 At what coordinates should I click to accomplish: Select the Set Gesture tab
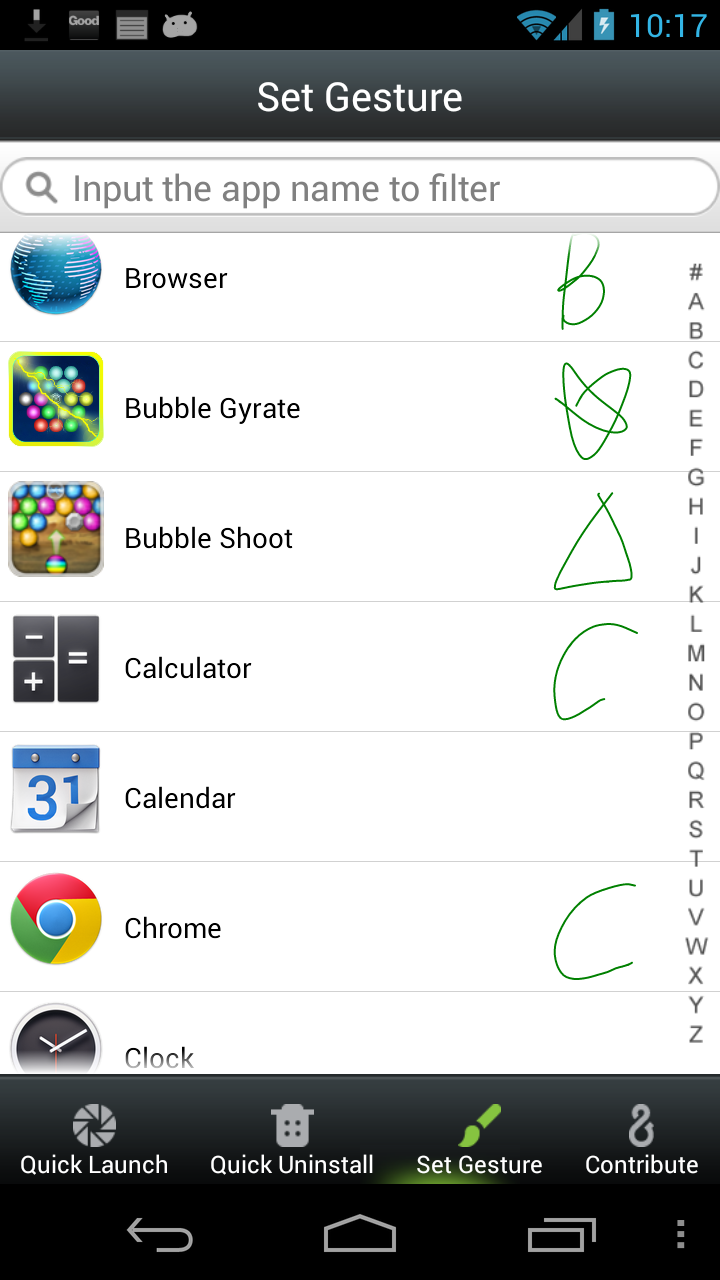point(479,1137)
